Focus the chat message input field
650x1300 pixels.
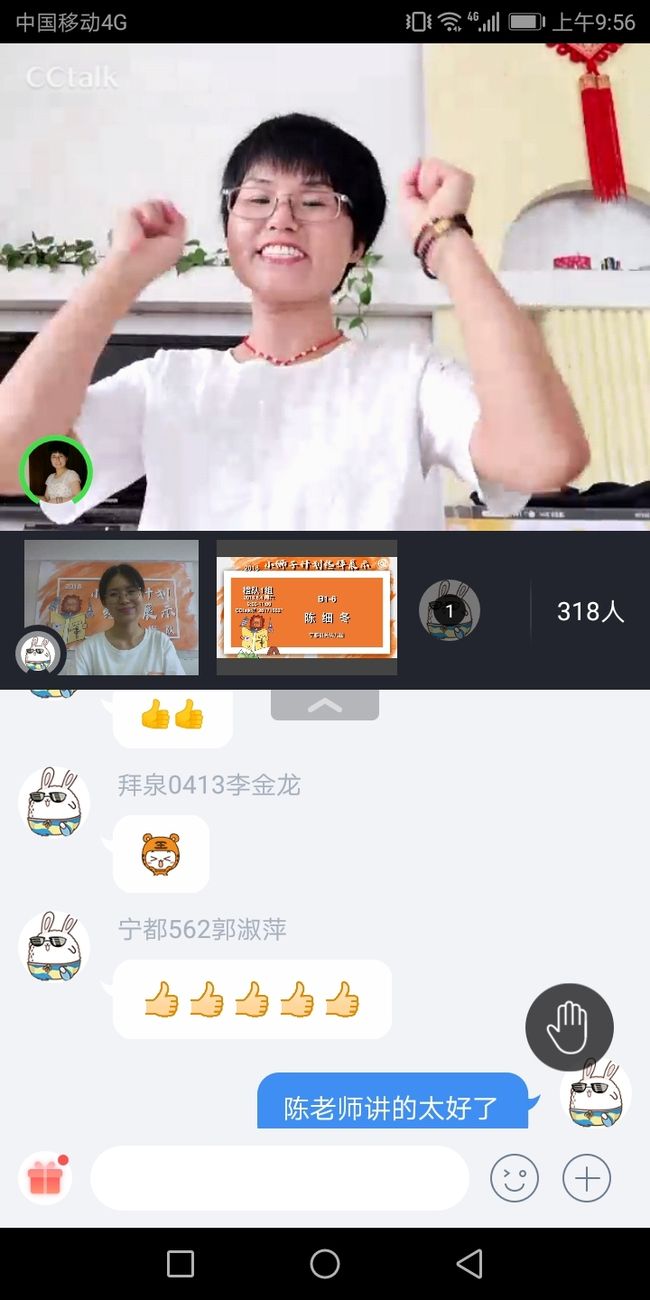(280, 1178)
